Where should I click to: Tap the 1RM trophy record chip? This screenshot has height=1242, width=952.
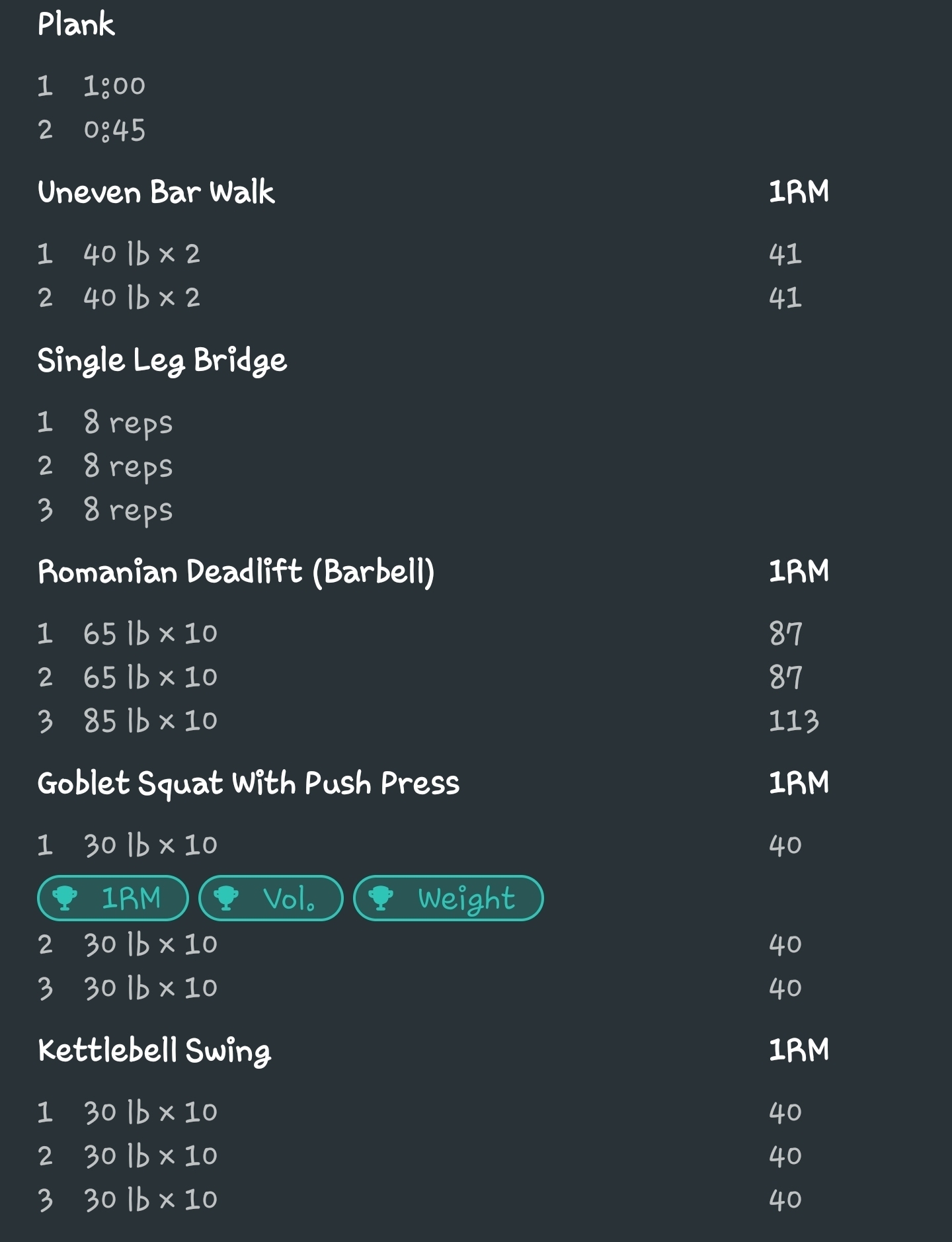(113, 898)
